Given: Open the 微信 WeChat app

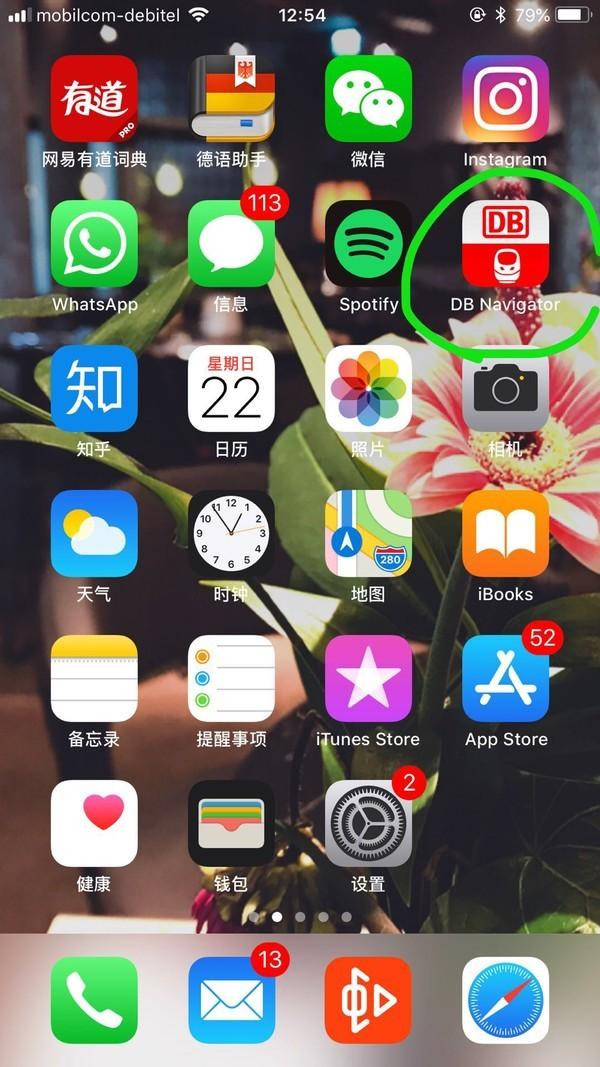Looking at the screenshot, I should (x=368, y=99).
